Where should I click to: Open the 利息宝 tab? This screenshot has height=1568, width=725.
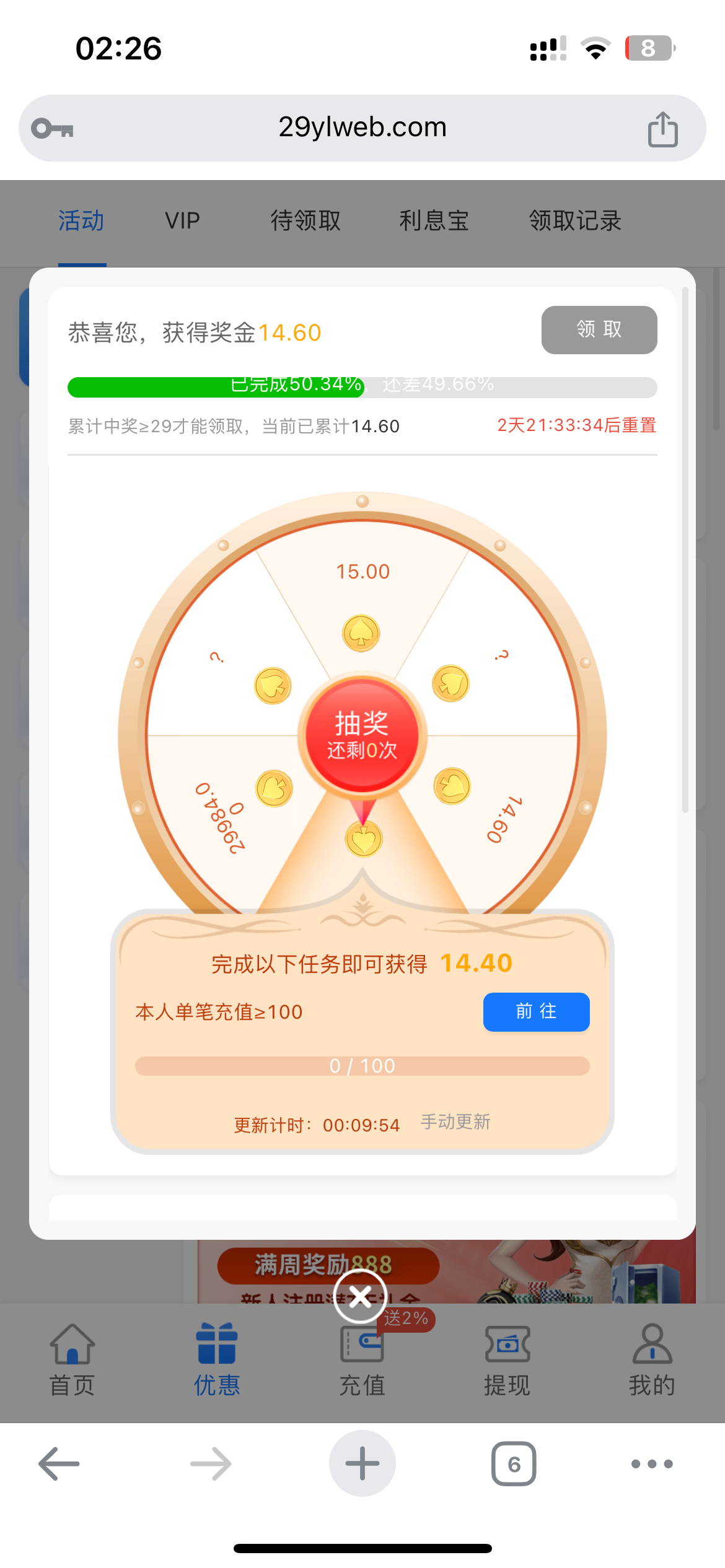tap(434, 220)
